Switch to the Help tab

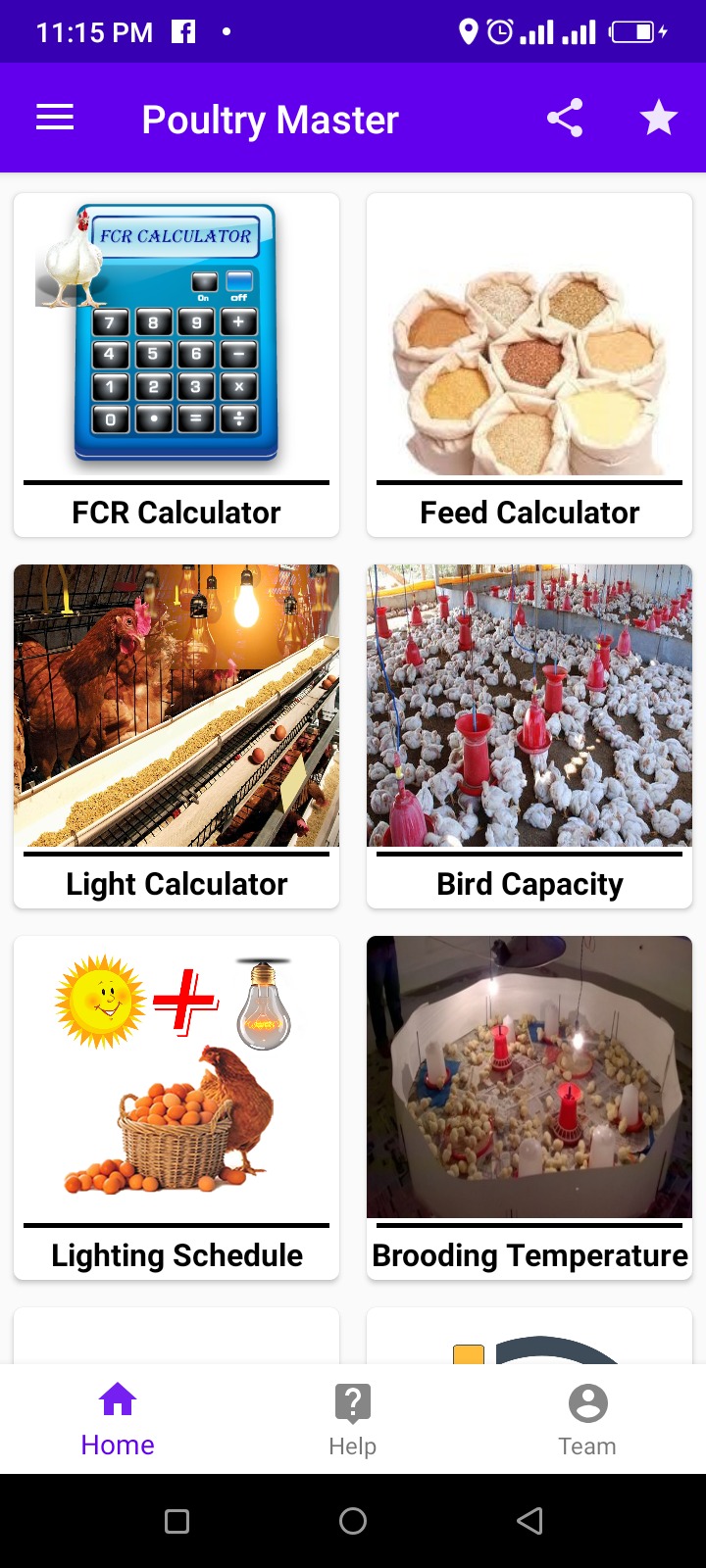[x=353, y=1419]
